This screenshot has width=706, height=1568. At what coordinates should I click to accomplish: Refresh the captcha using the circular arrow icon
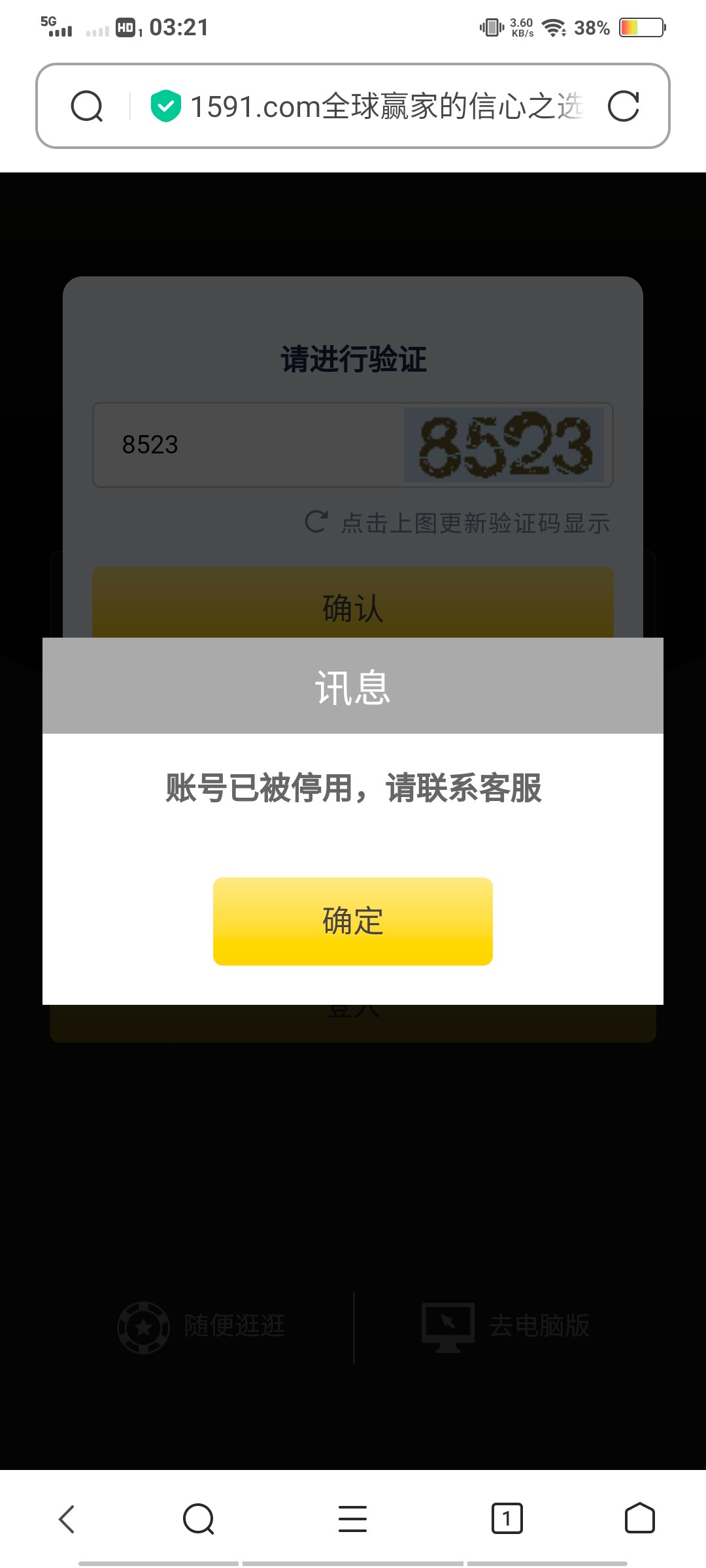316,522
